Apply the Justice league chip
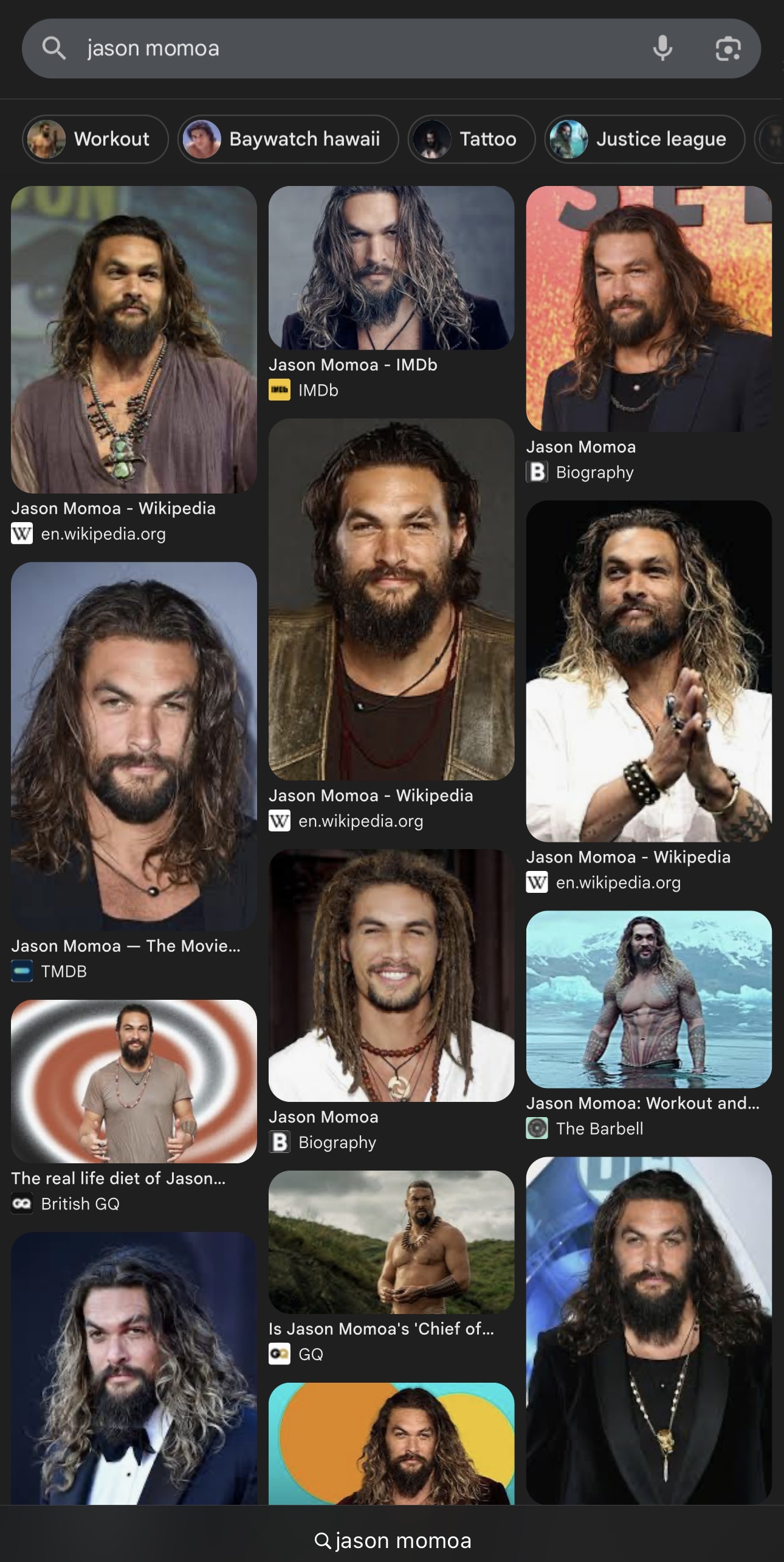This screenshot has height=1562, width=784. pyautogui.click(x=644, y=139)
